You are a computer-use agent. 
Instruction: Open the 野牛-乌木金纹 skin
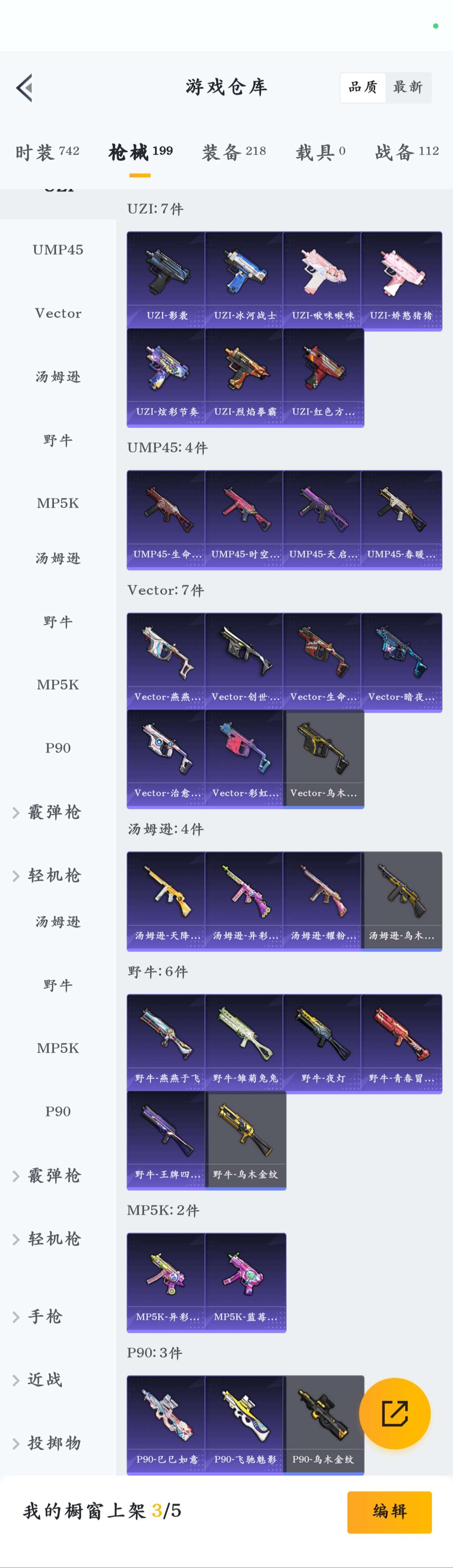pyautogui.click(x=245, y=1139)
